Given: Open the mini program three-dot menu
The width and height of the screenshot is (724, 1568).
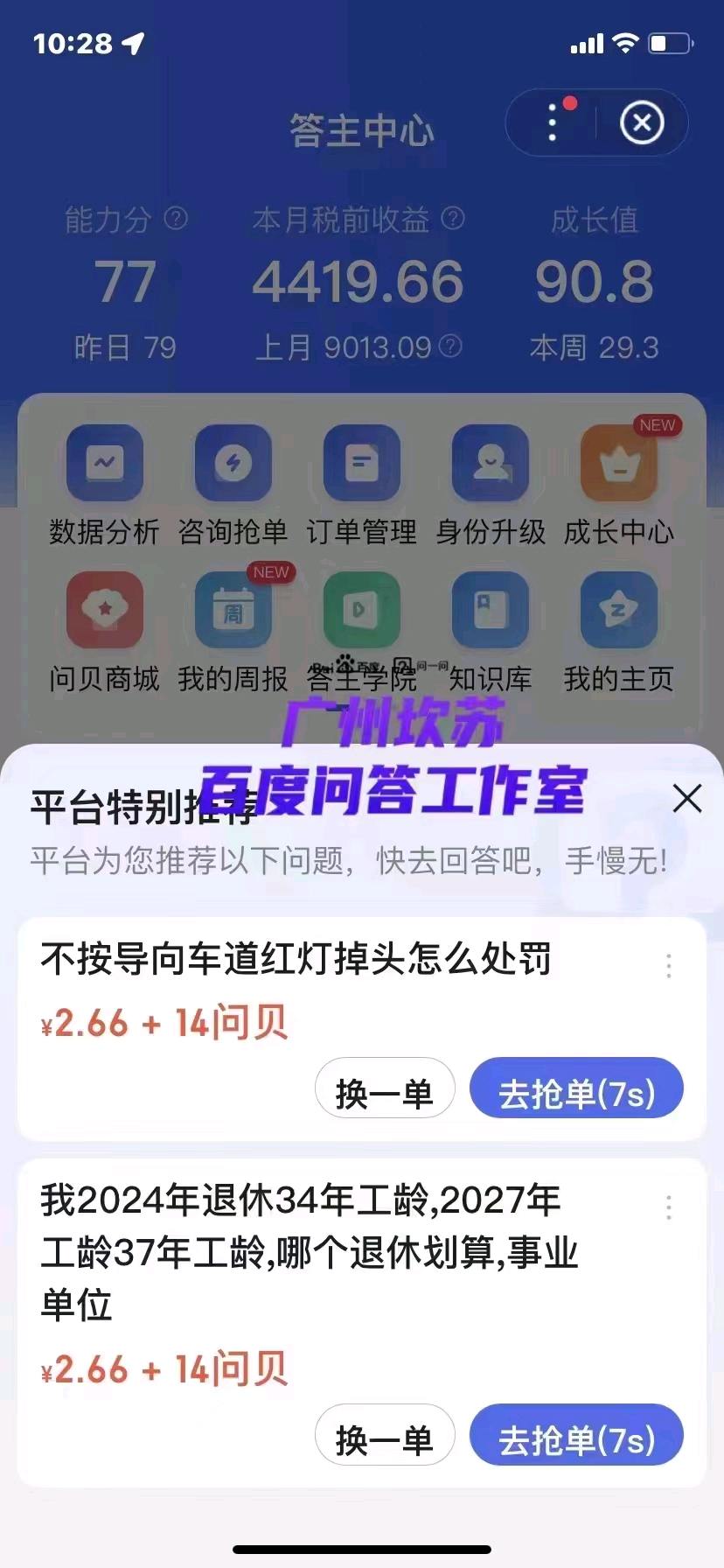Looking at the screenshot, I should coord(553,122).
